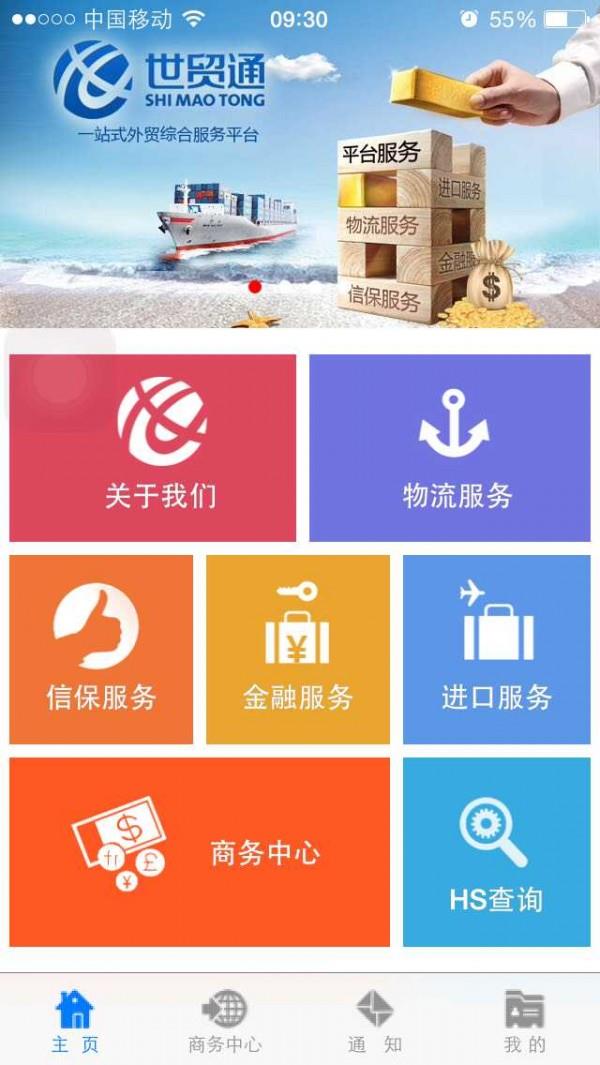The width and height of the screenshot is (600, 1065).
Task: Open the orange 商务中心 tile
Action: (x=199, y=852)
